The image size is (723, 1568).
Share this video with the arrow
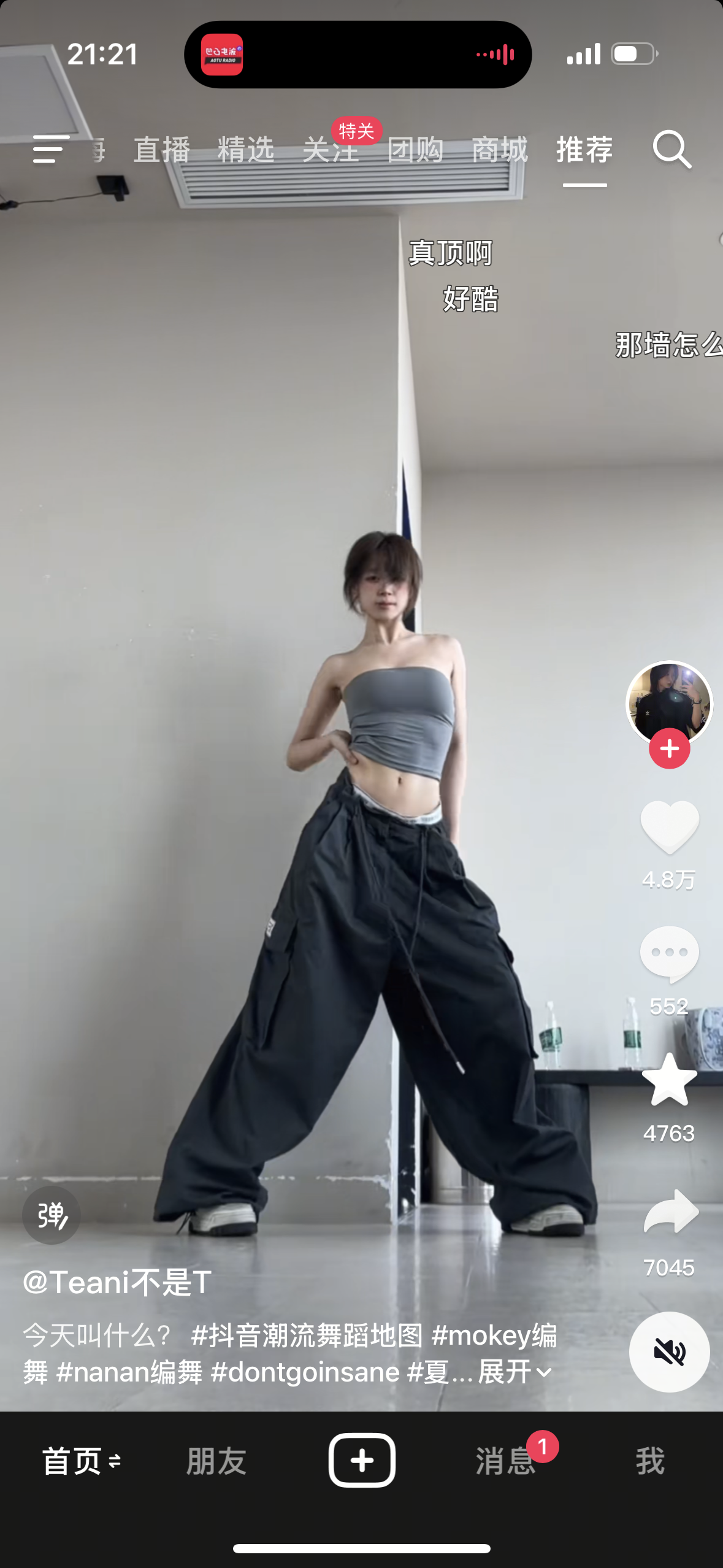point(671,1212)
